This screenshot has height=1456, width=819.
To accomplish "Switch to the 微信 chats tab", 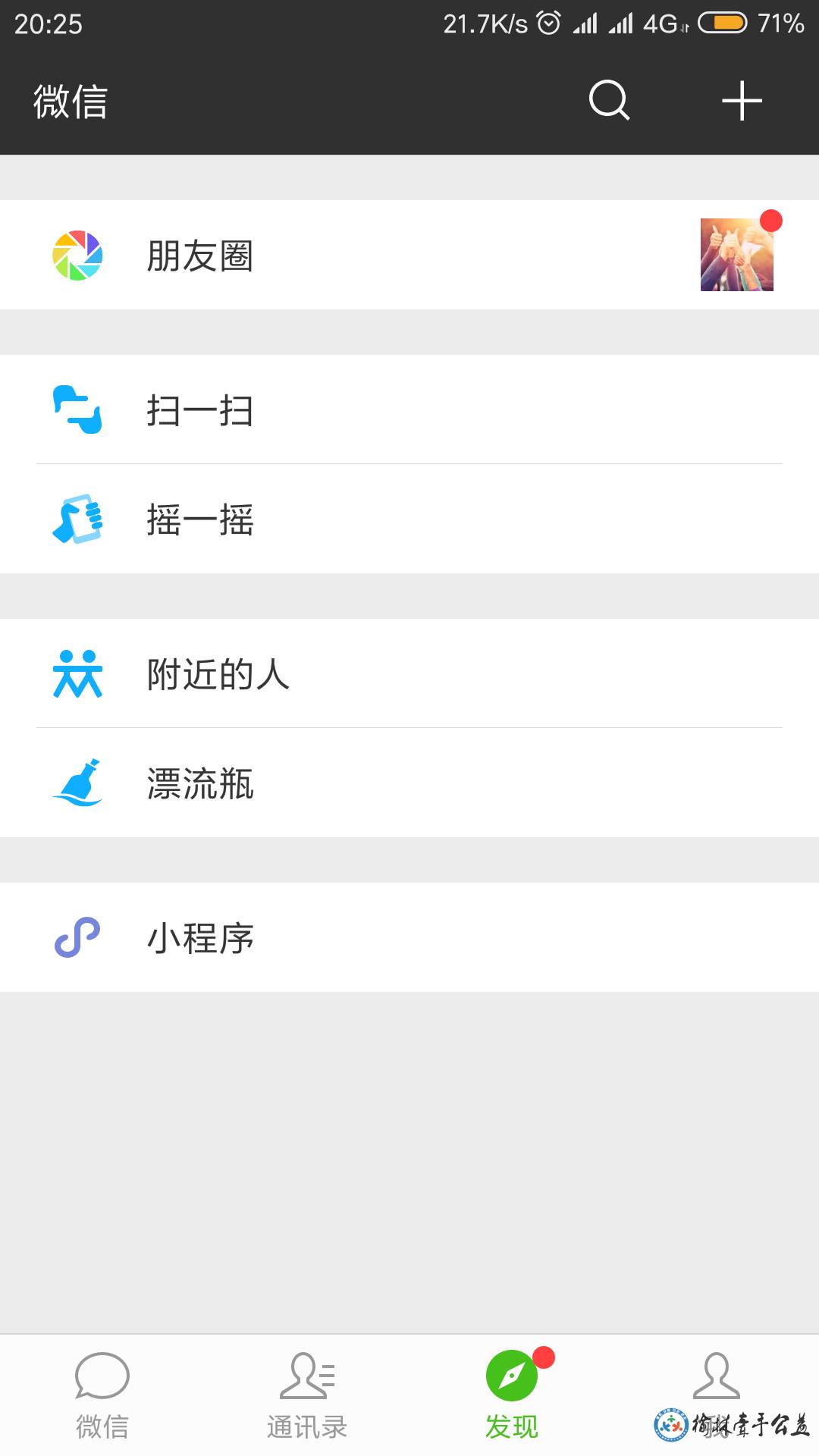I will tap(102, 1395).
